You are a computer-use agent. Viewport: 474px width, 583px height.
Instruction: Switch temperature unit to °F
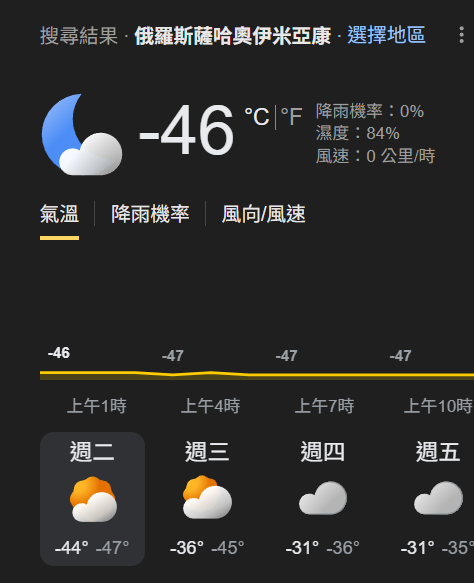(291, 117)
